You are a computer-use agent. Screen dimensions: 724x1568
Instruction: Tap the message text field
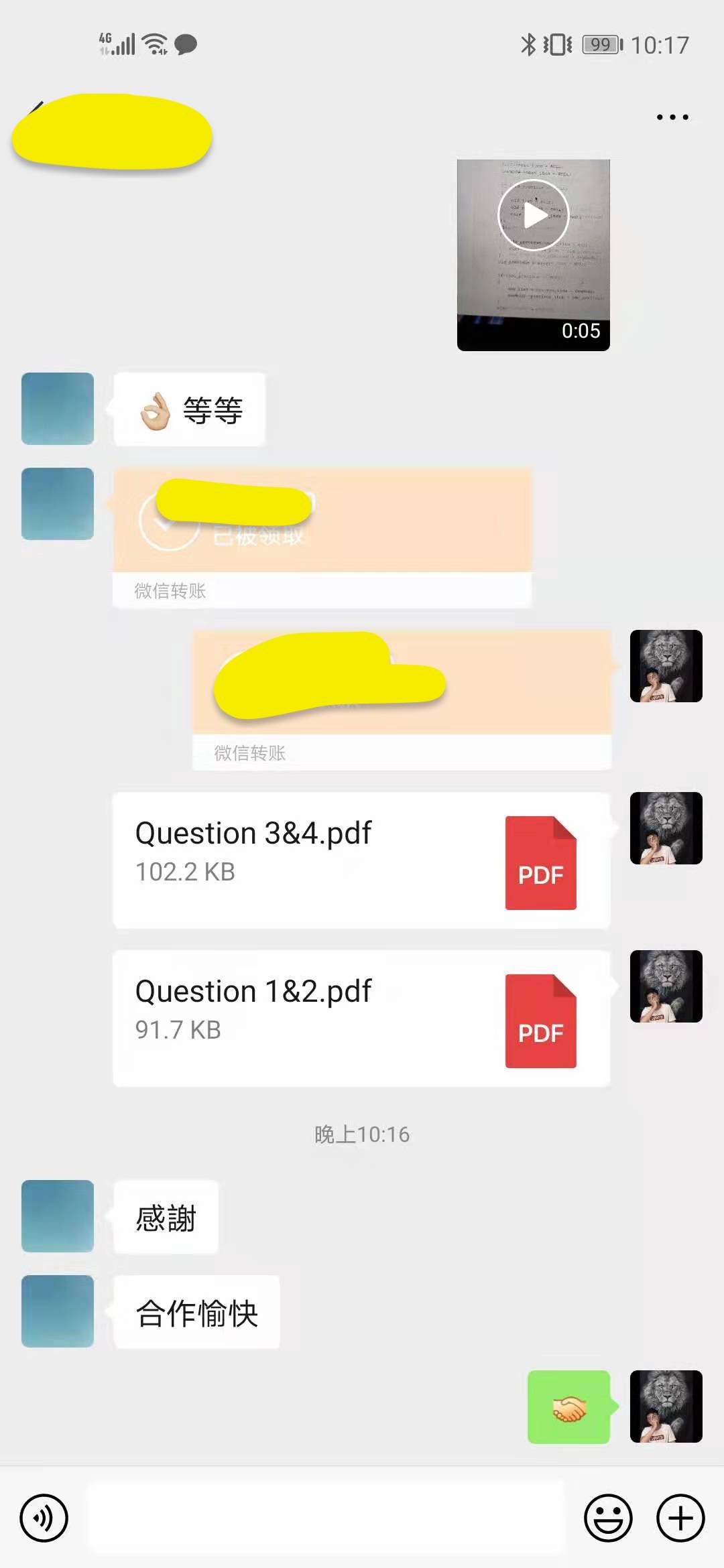point(326,1518)
